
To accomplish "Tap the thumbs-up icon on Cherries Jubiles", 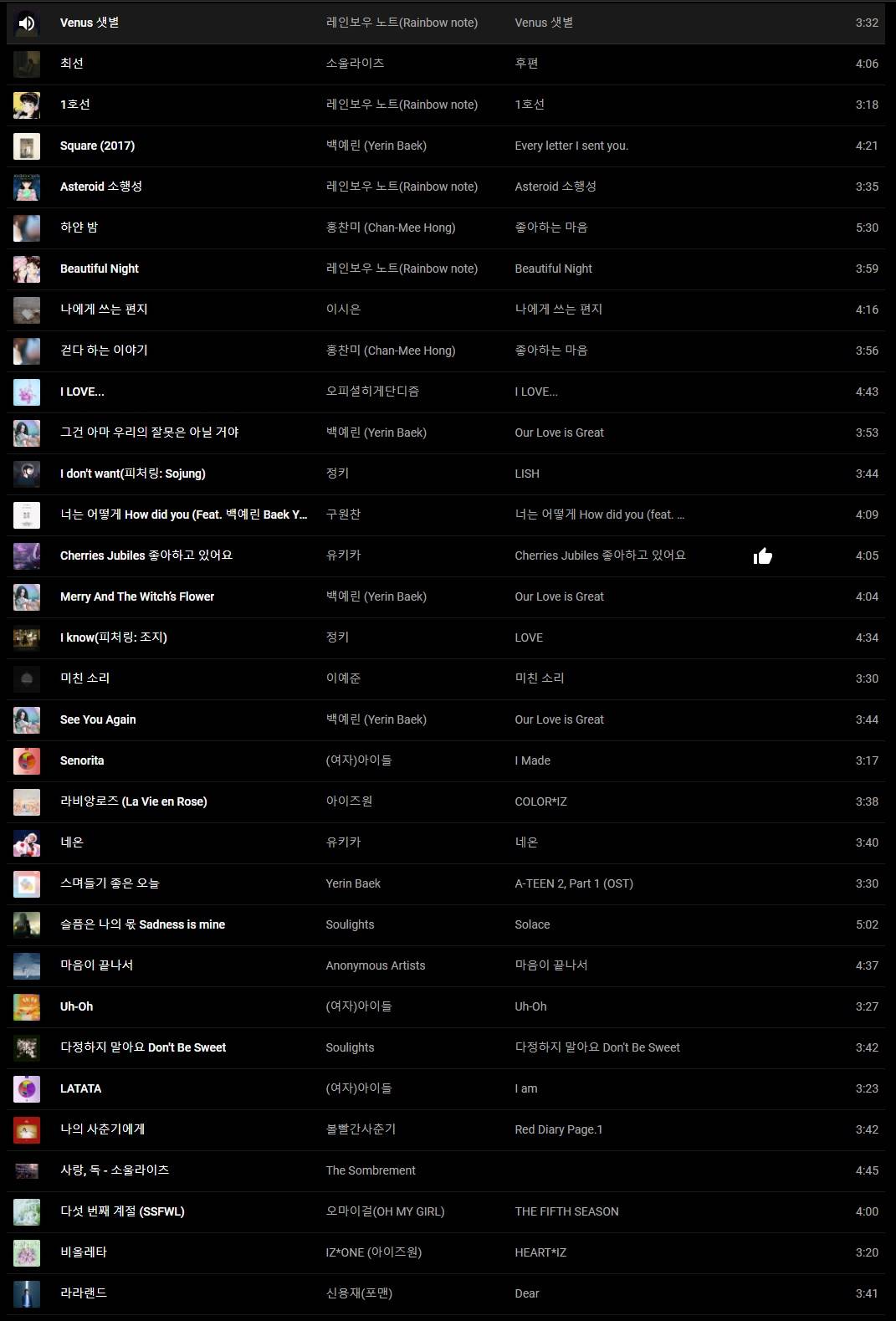I will click(762, 556).
